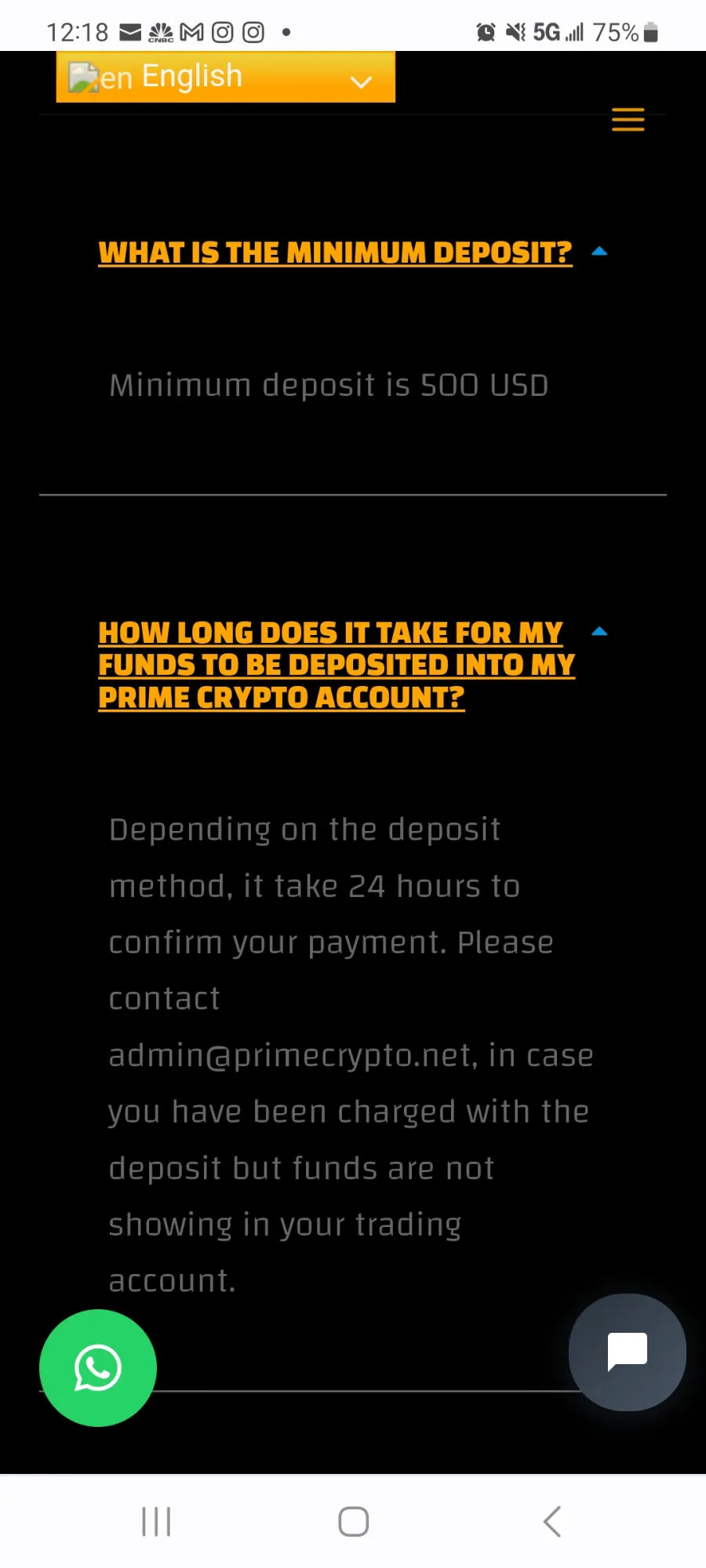This screenshot has height=1568, width=706.
Task: Go back using system navigation
Action: [552, 1522]
